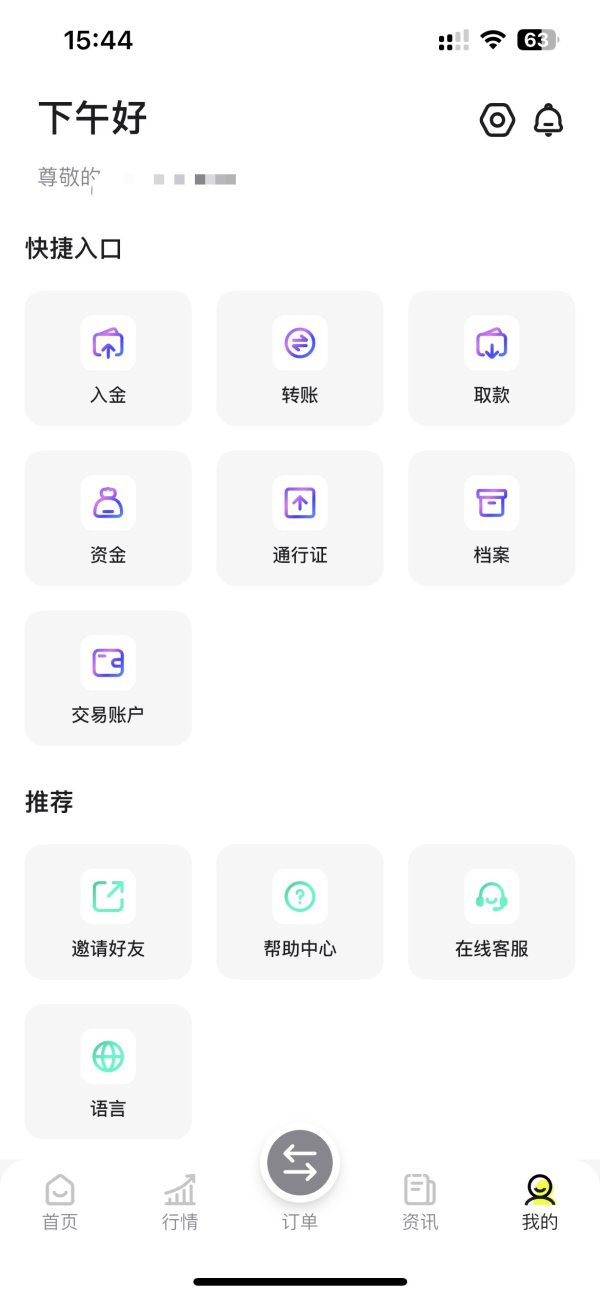Switch to the 行情 market tab

point(180,1202)
